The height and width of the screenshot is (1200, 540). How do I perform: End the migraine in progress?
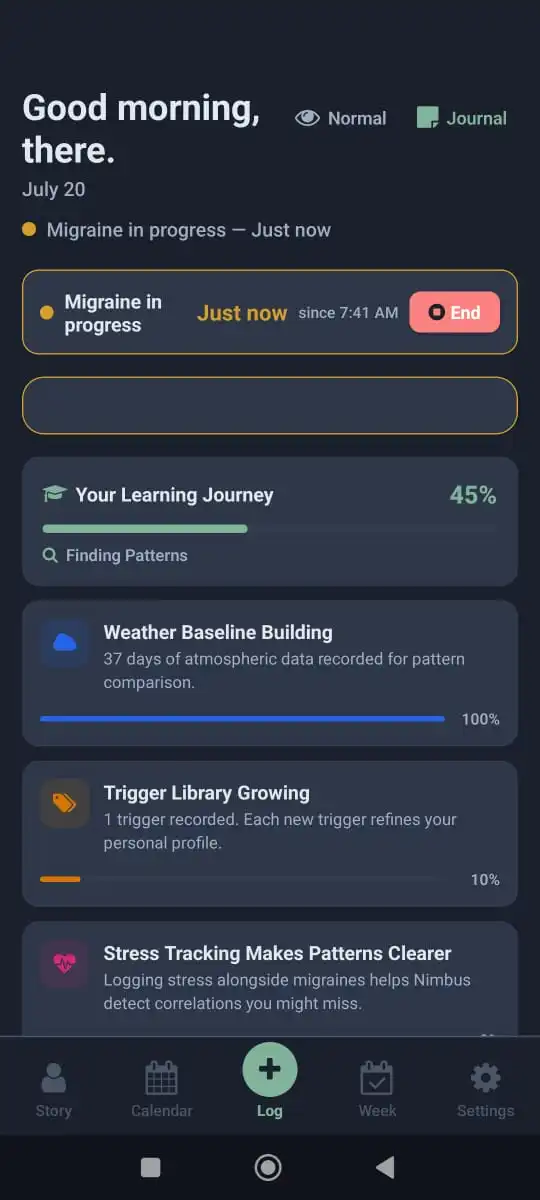click(x=455, y=312)
